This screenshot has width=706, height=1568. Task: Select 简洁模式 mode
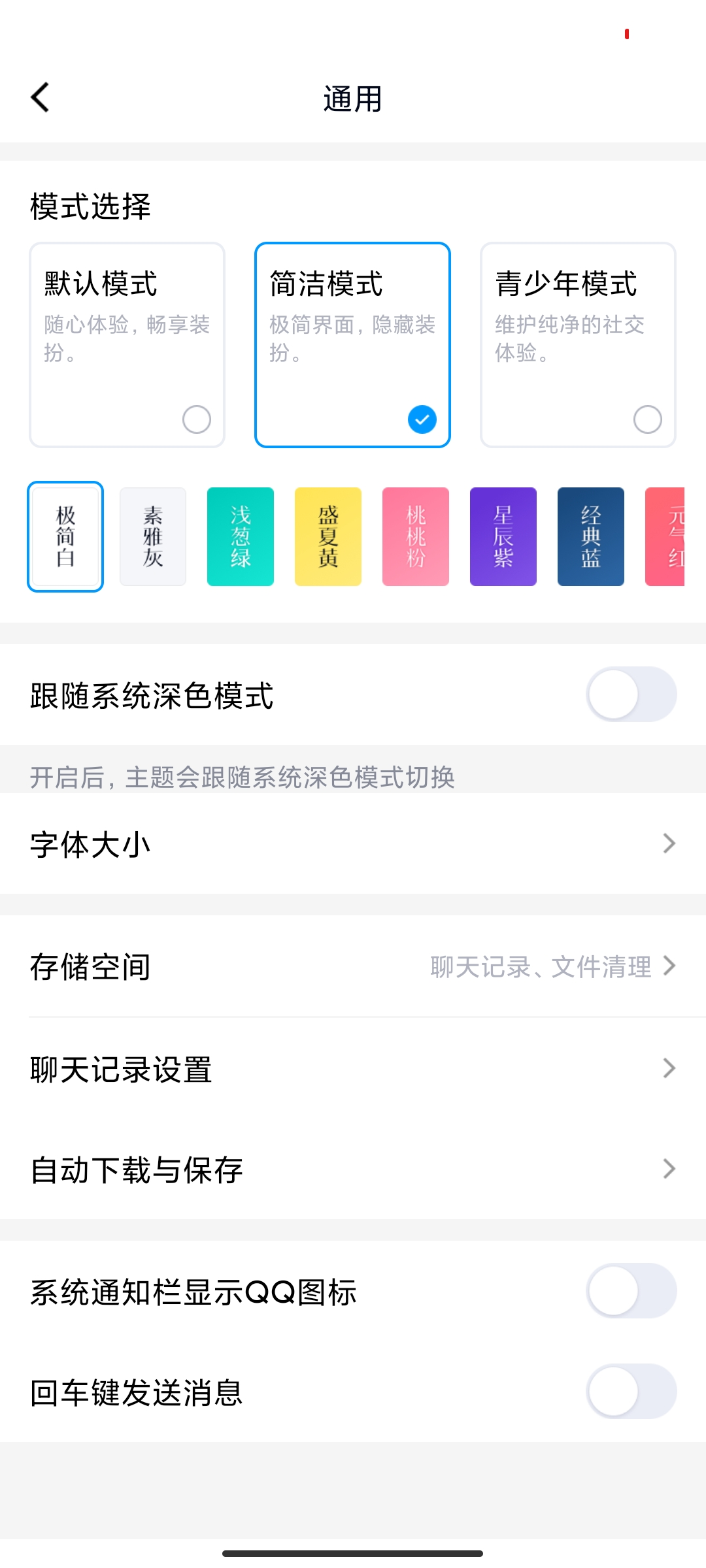(x=352, y=345)
